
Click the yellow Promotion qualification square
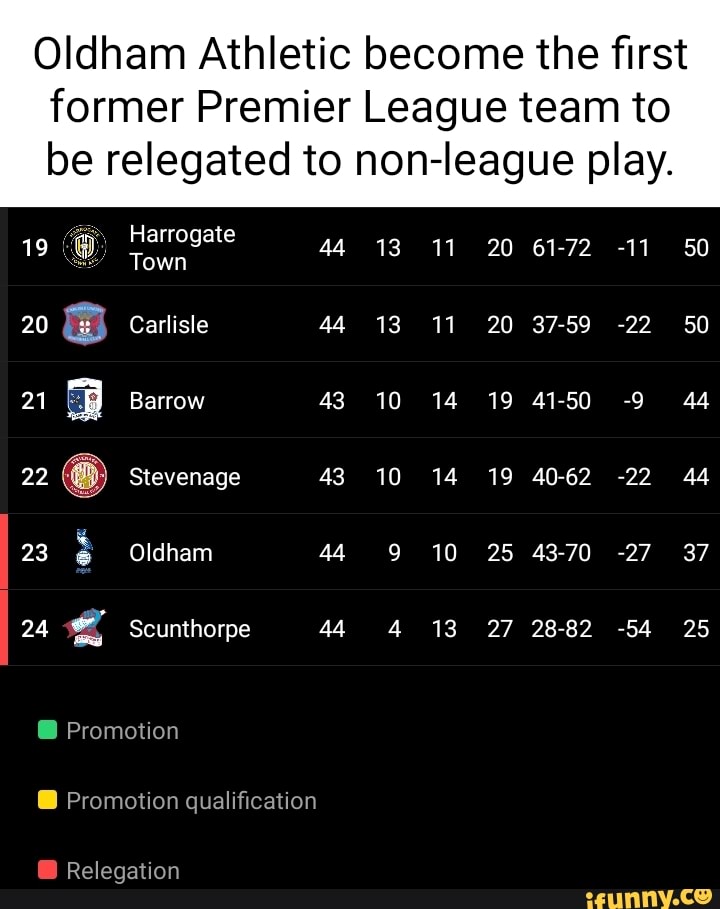(x=46, y=800)
